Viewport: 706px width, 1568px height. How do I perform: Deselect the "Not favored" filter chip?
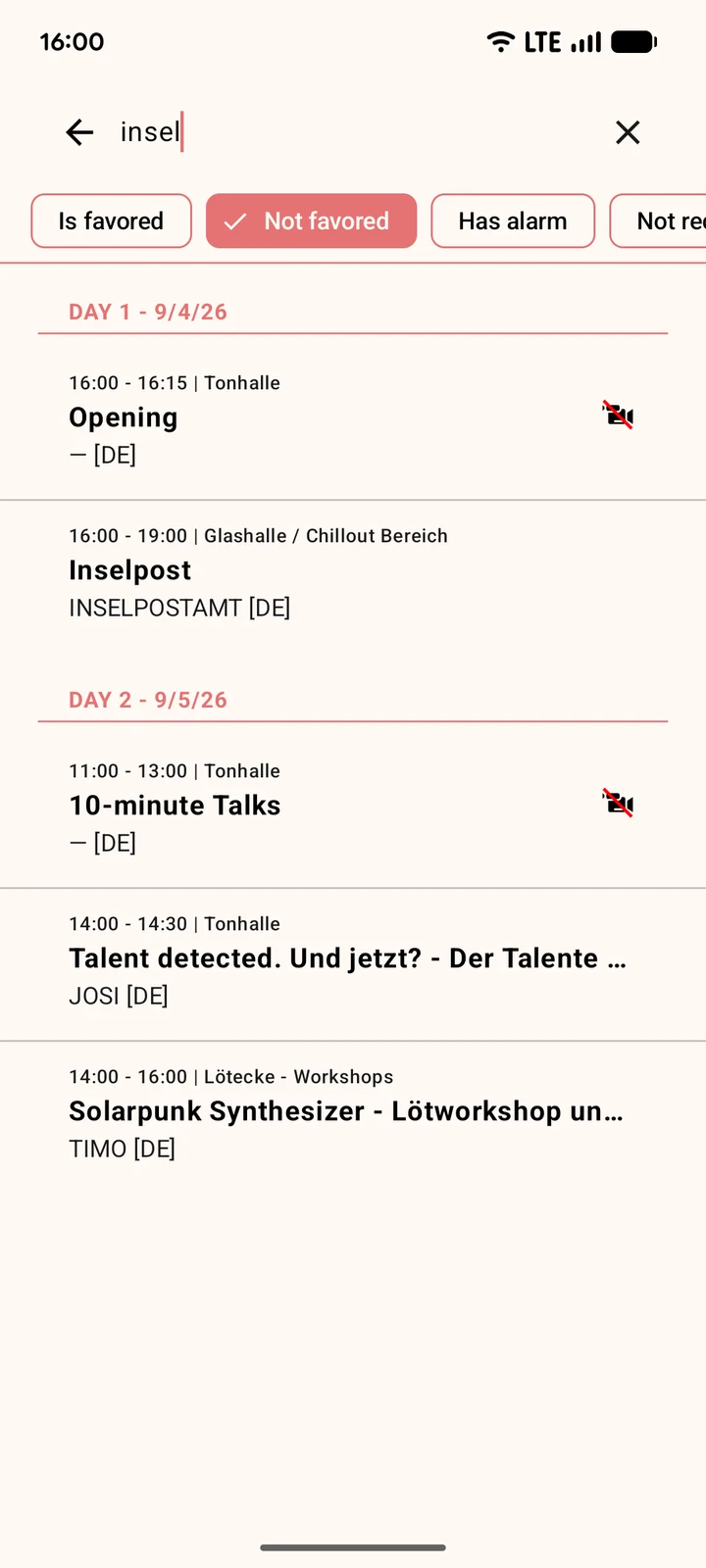pyautogui.click(x=311, y=220)
